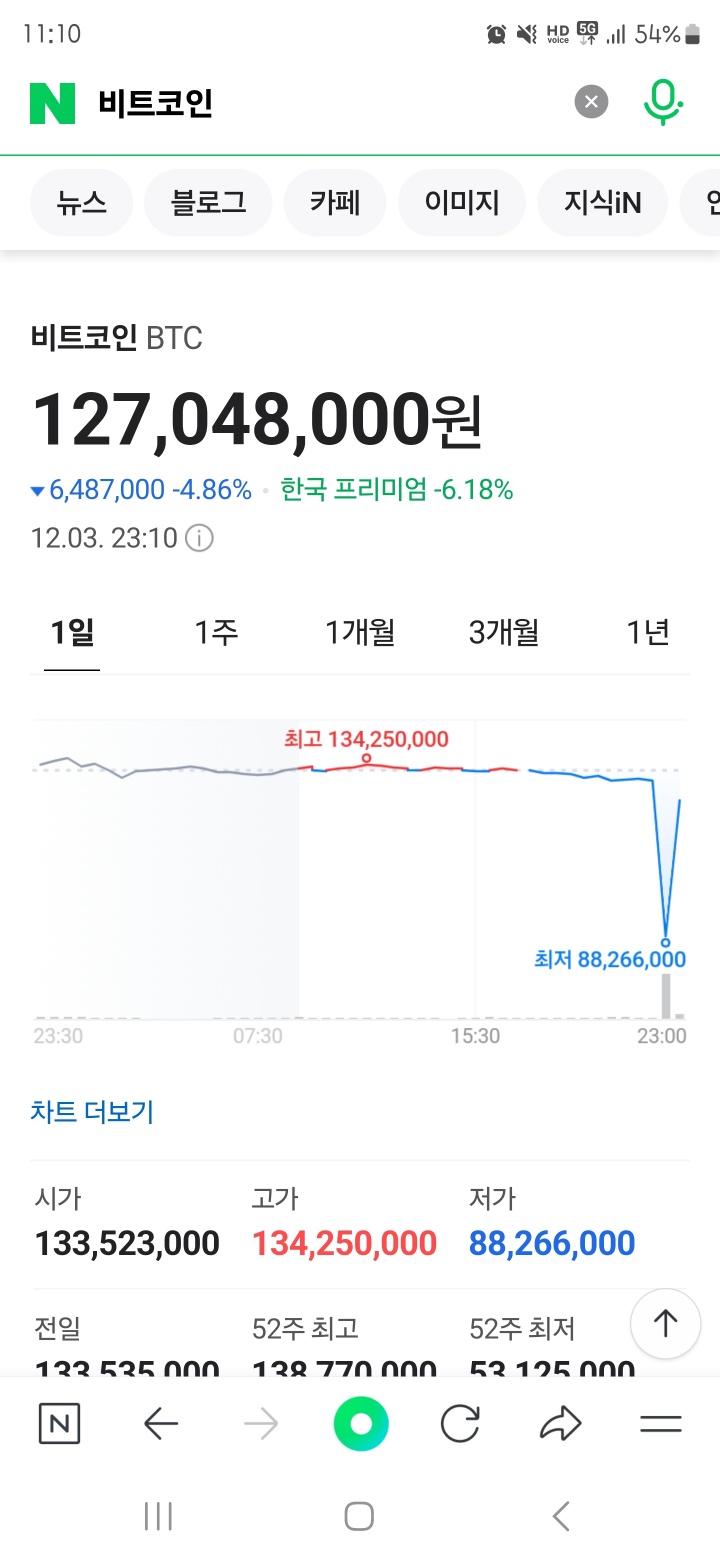Screen dimensions: 720x1560
Task: Switch to the 카페 tab
Action: (x=335, y=203)
